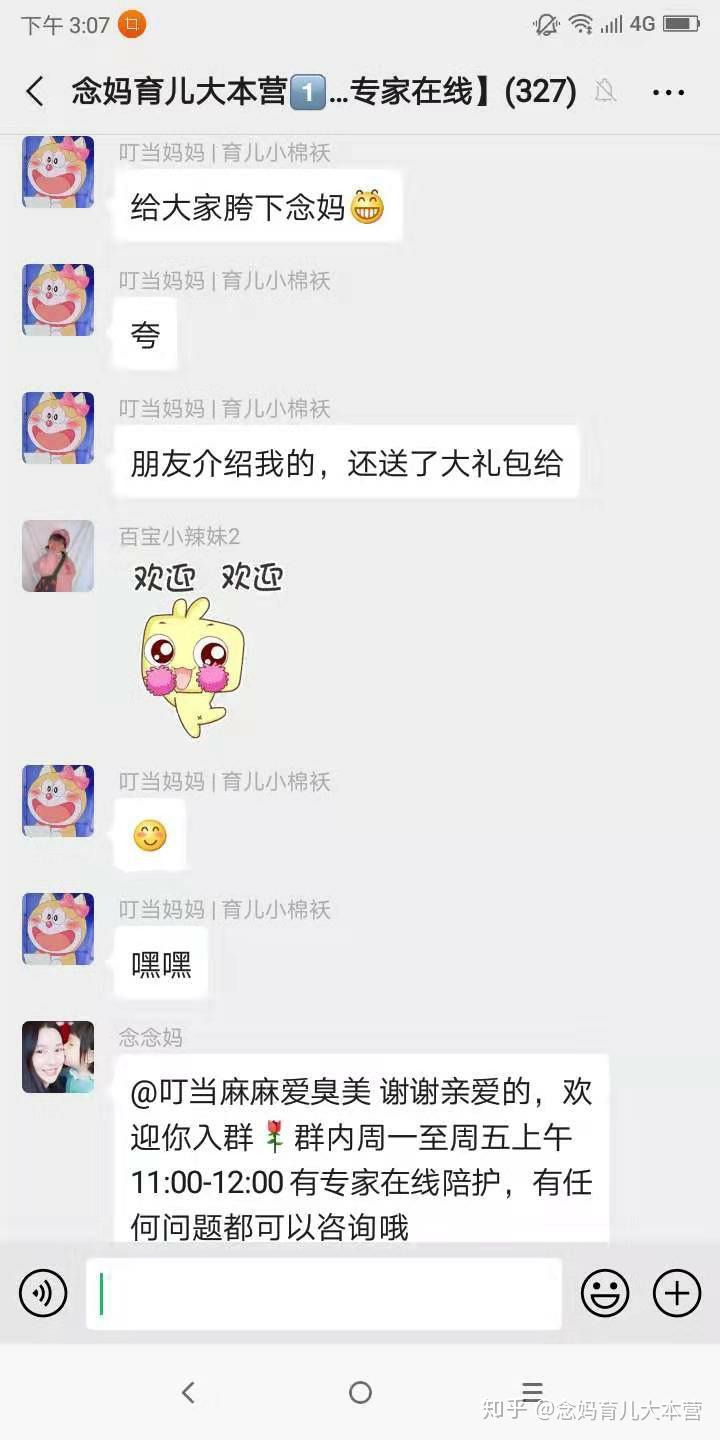Go back from the group chat

point(35,92)
